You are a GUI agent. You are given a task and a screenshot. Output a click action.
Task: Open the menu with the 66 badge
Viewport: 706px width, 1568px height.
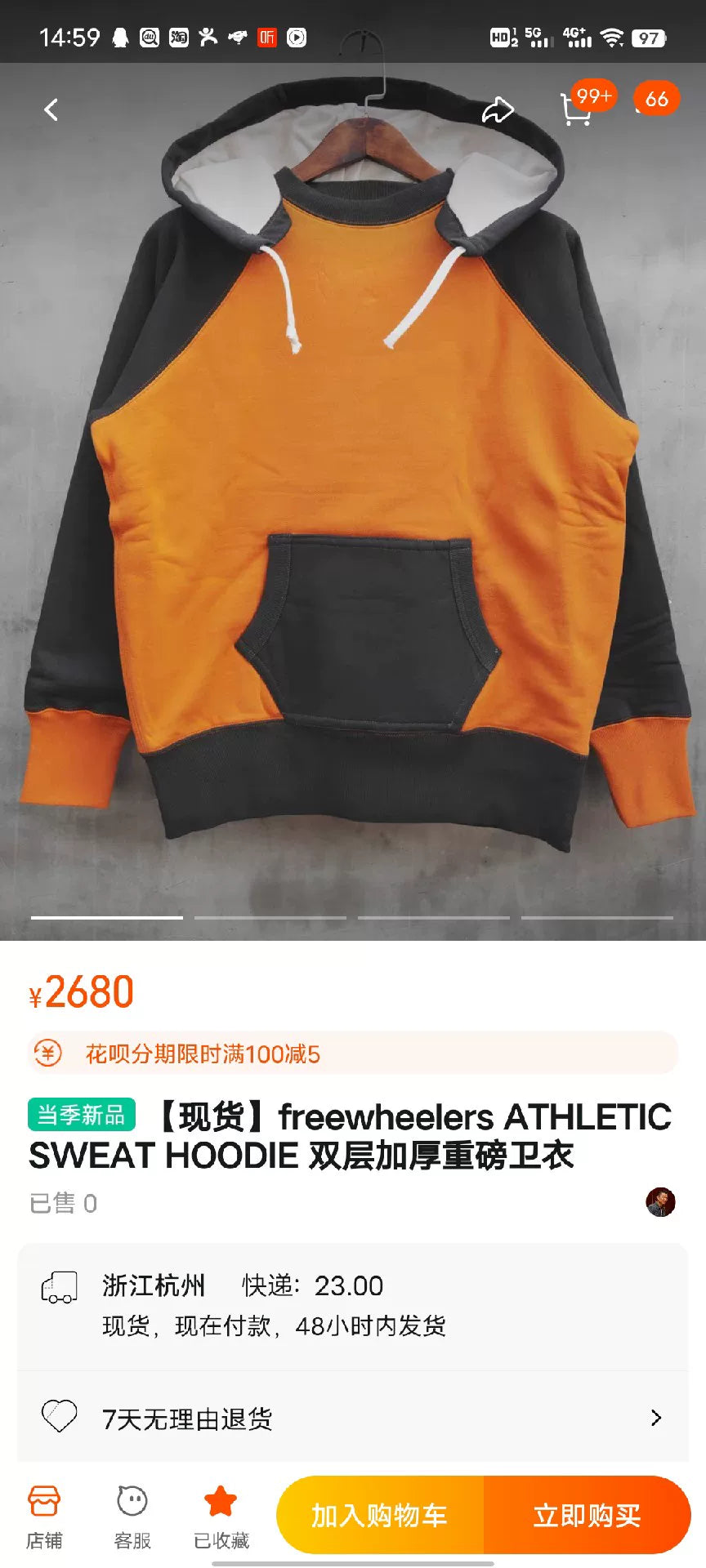pyautogui.click(x=655, y=101)
